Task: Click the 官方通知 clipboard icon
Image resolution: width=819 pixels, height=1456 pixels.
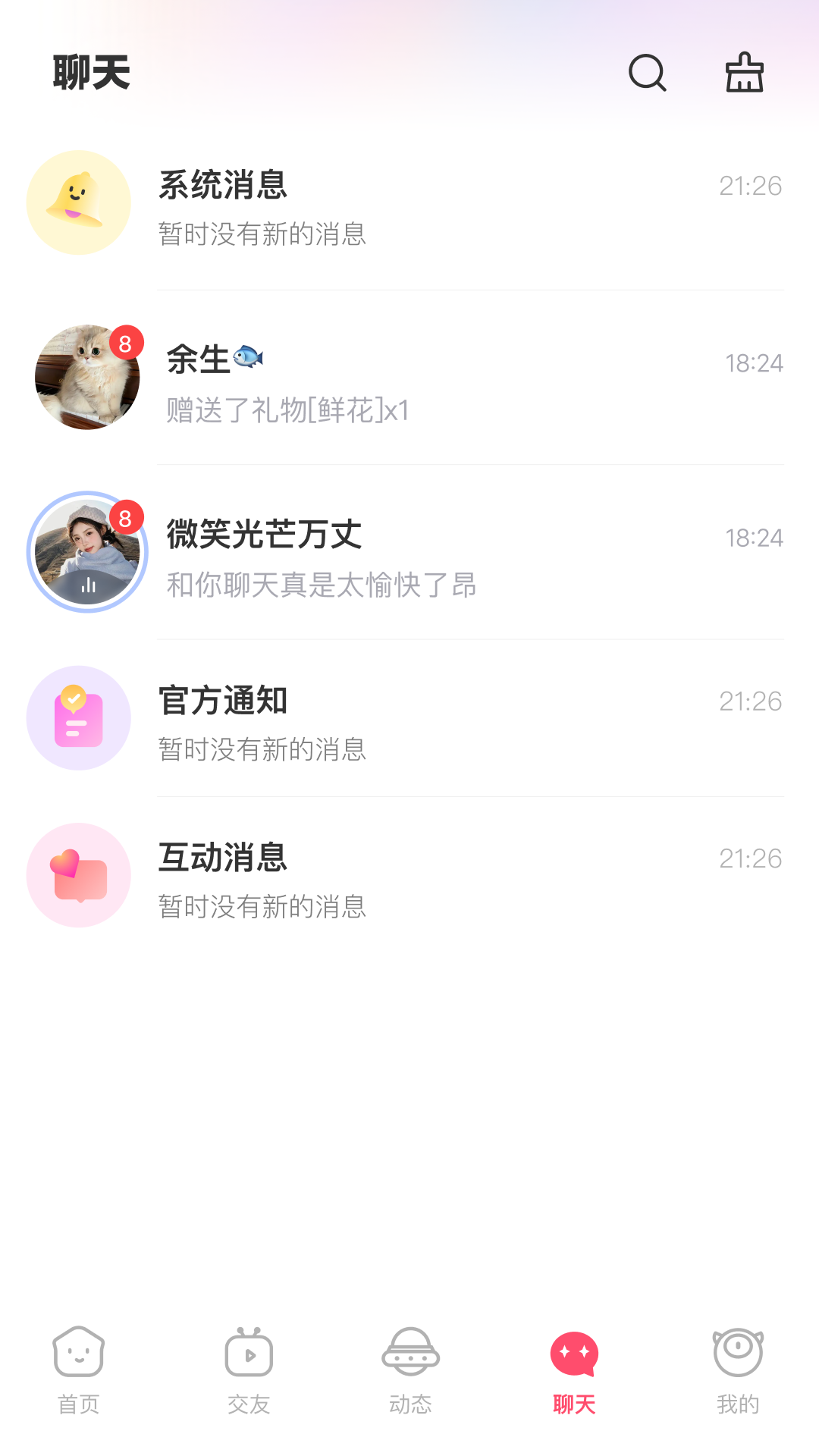Action: click(78, 717)
